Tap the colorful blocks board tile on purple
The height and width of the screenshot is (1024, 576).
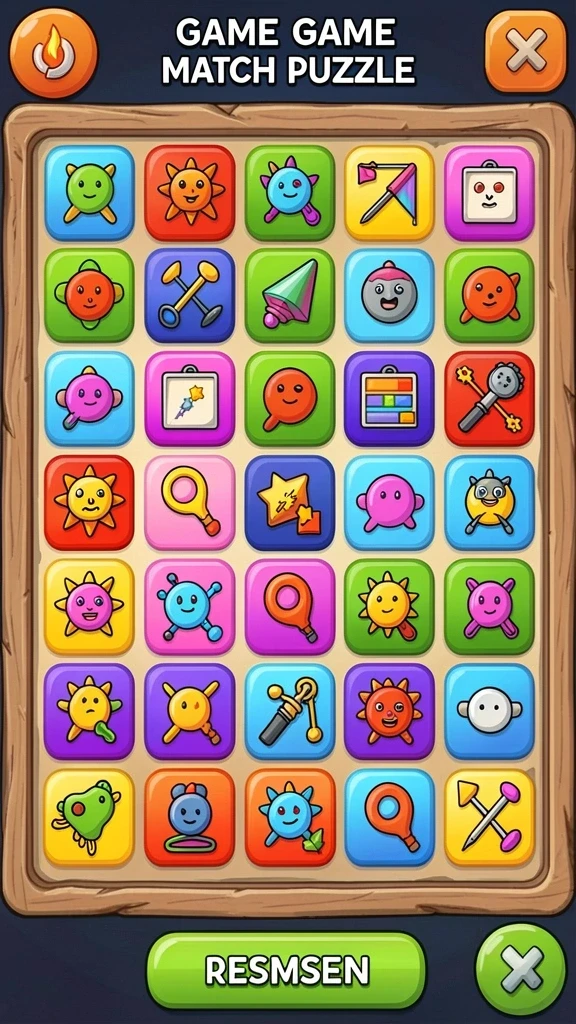tap(389, 398)
